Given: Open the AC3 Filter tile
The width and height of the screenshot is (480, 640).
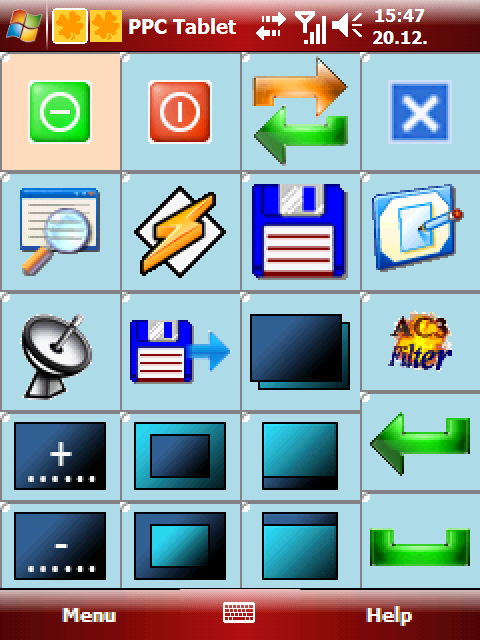Looking at the screenshot, I should 420,342.
